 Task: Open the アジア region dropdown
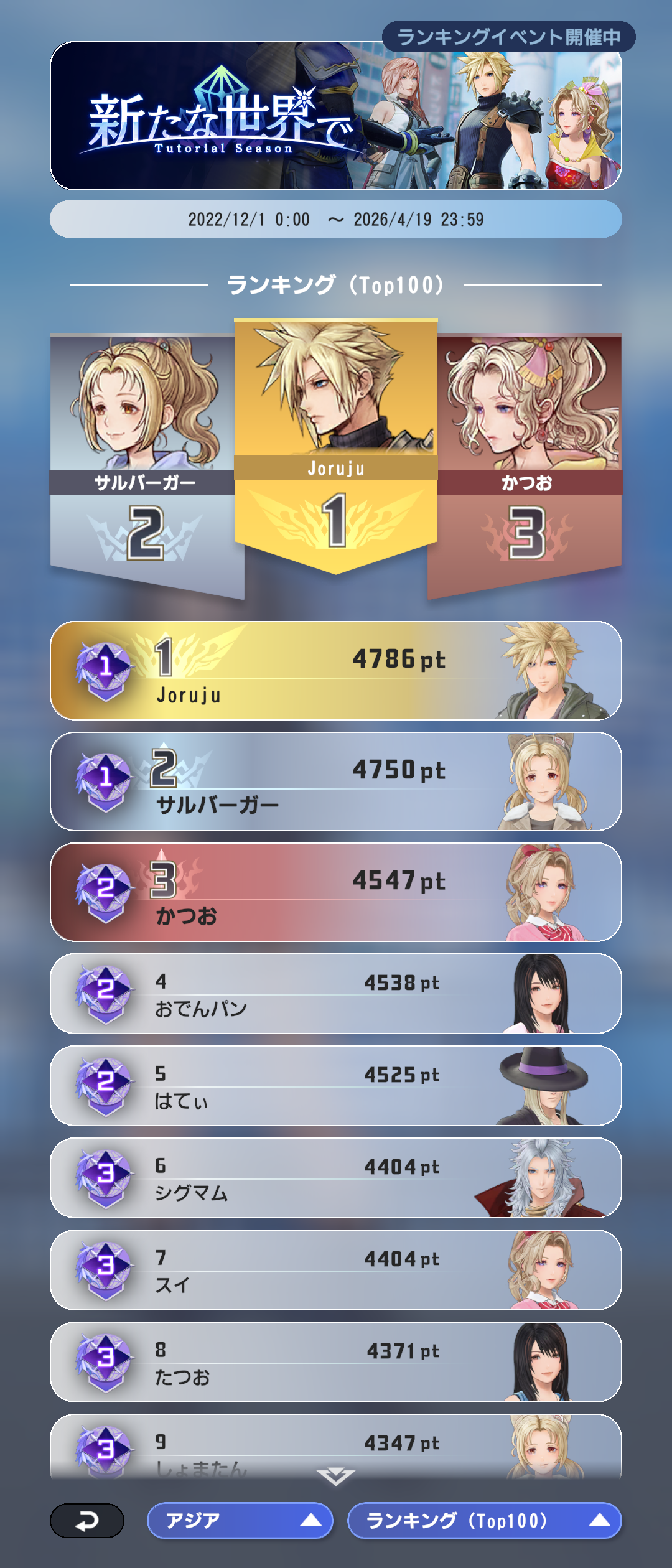[x=240, y=1521]
